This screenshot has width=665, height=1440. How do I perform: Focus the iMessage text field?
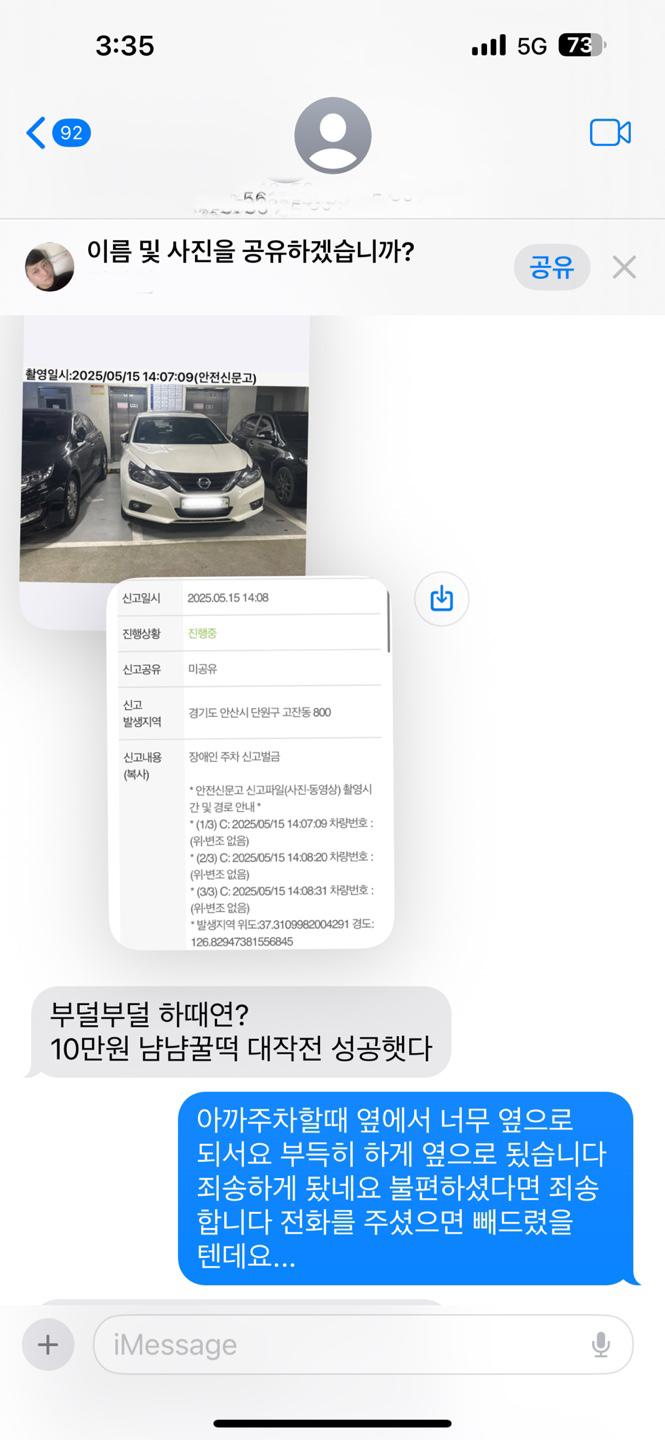[x=340, y=1345]
